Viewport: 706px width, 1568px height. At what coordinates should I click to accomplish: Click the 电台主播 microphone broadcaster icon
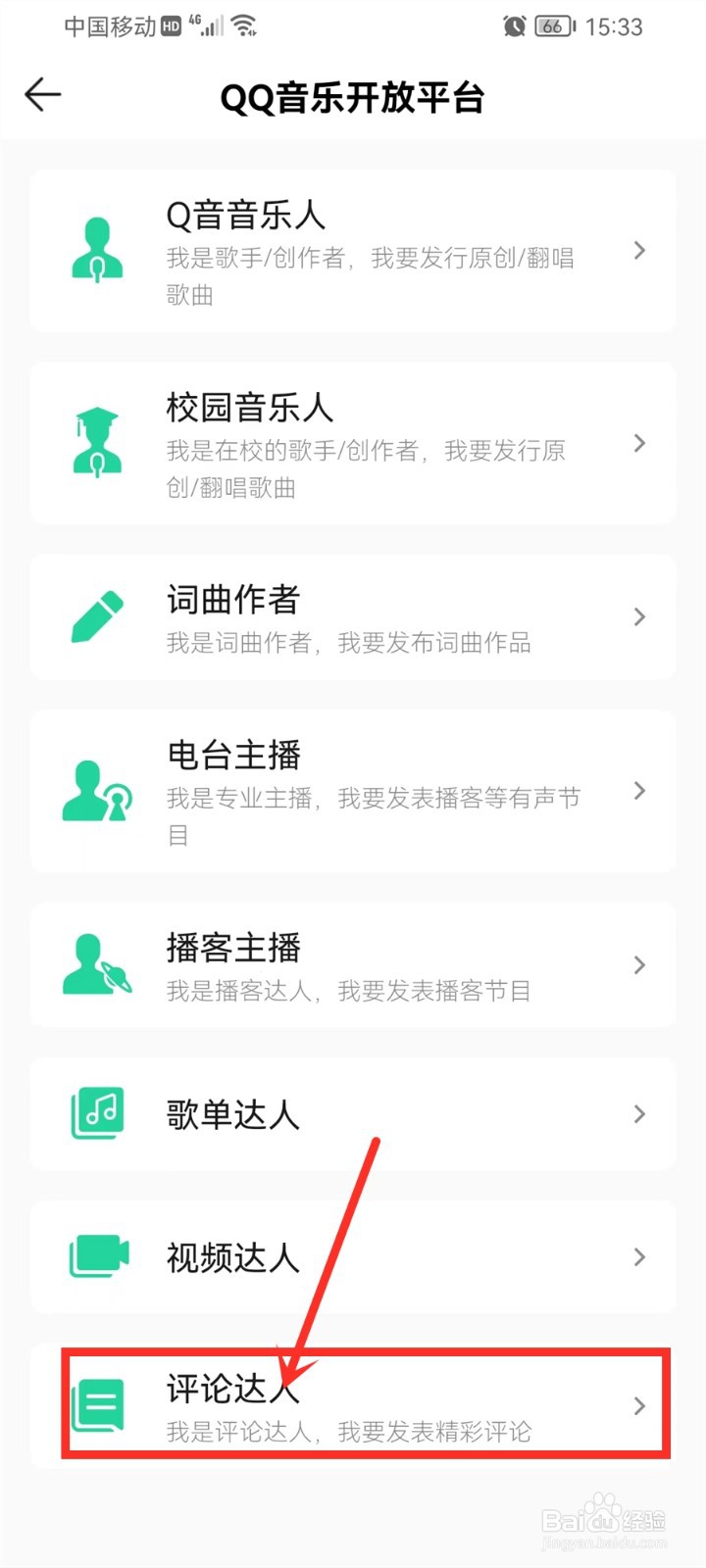coord(96,790)
